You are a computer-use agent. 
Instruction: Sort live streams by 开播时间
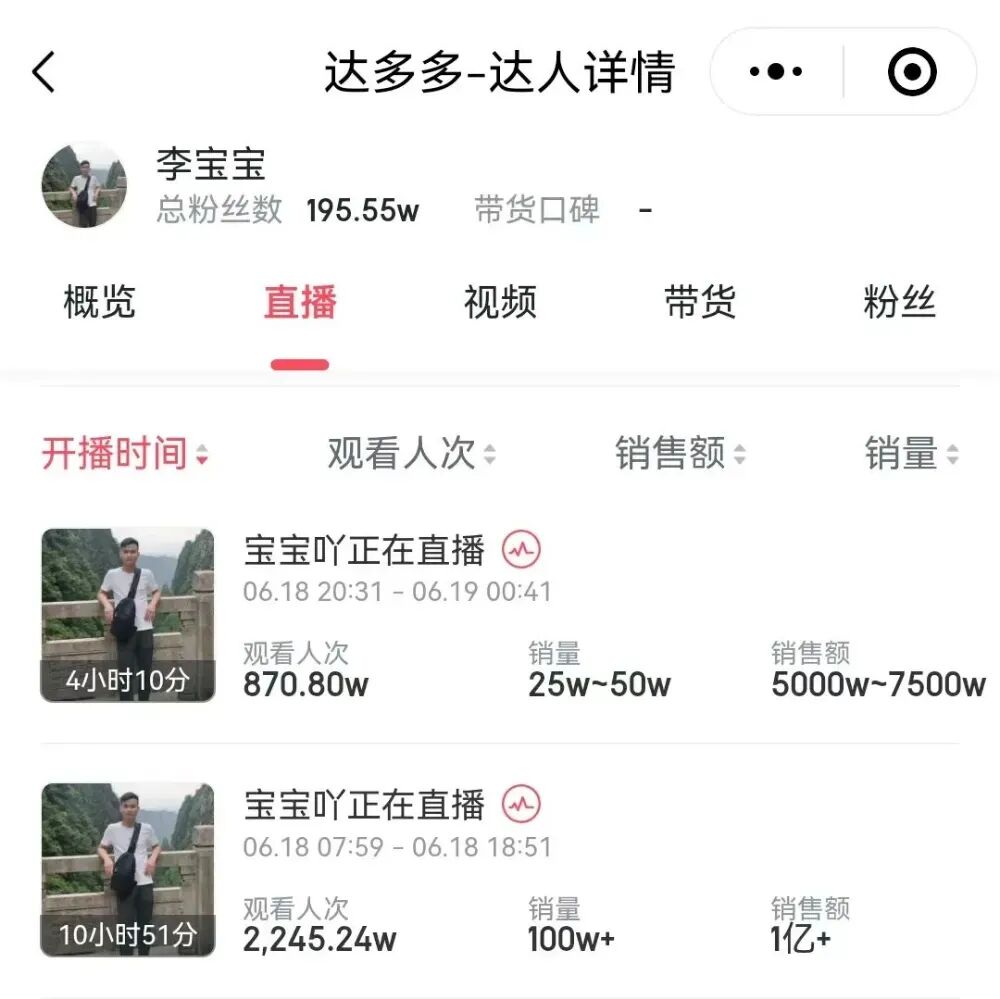pyautogui.click(x=125, y=454)
